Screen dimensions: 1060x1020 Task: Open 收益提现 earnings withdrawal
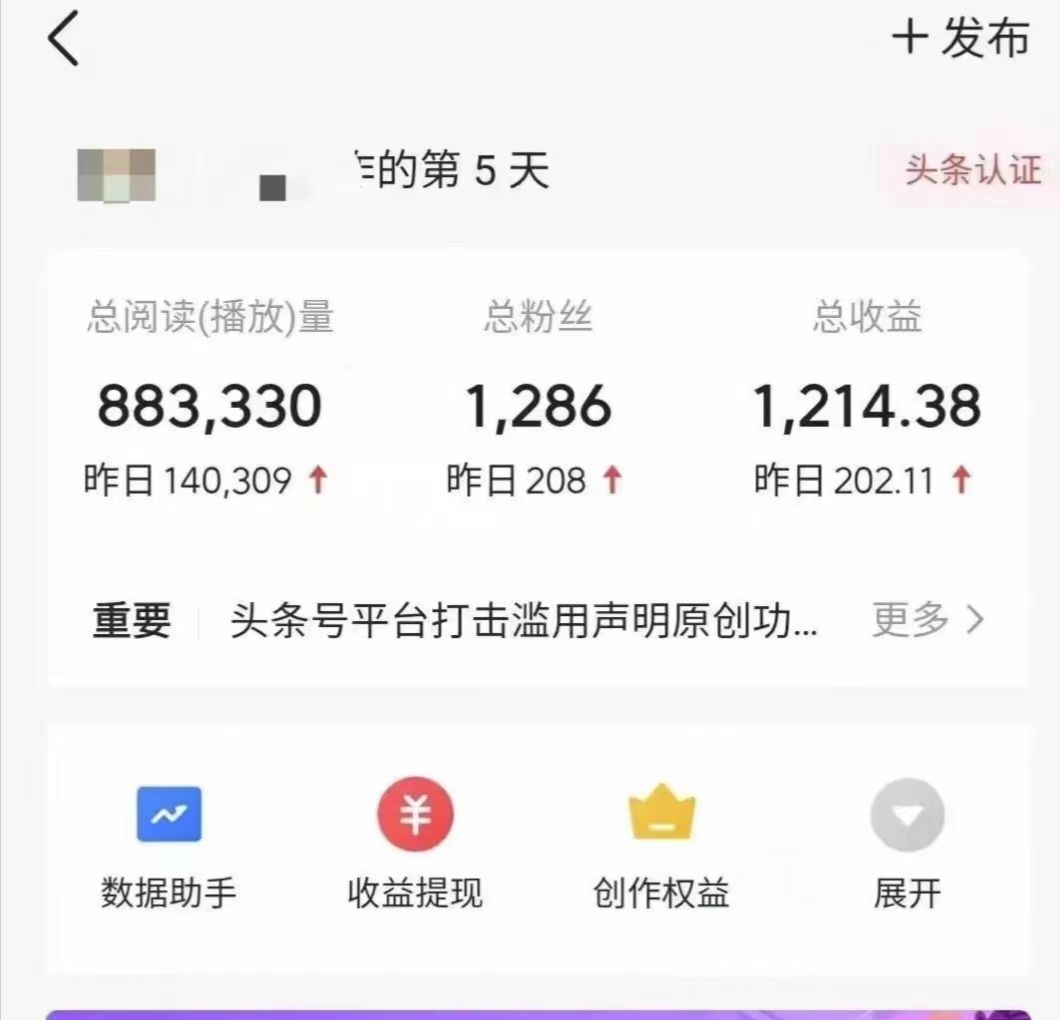point(415,847)
